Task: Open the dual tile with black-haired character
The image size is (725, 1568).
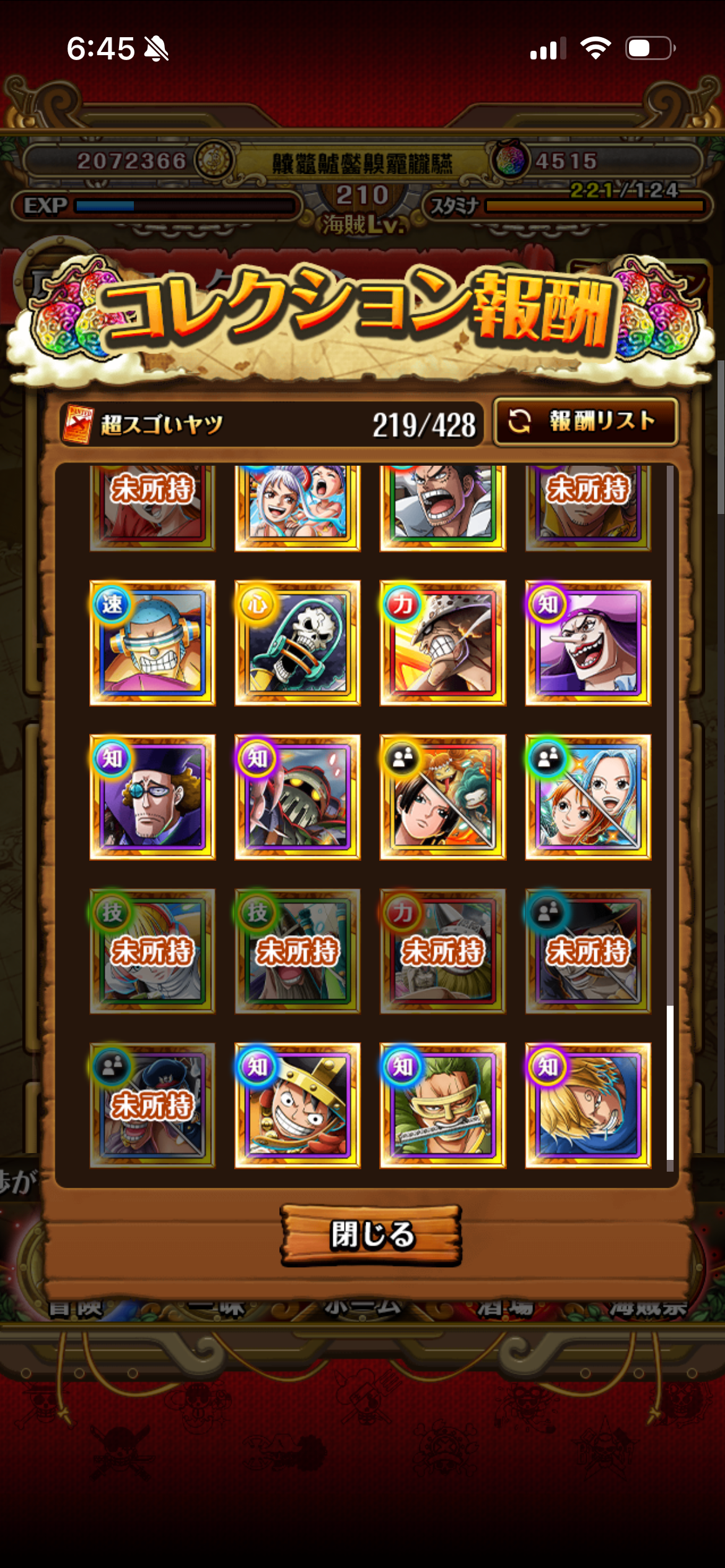Action: click(x=442, y=797)
